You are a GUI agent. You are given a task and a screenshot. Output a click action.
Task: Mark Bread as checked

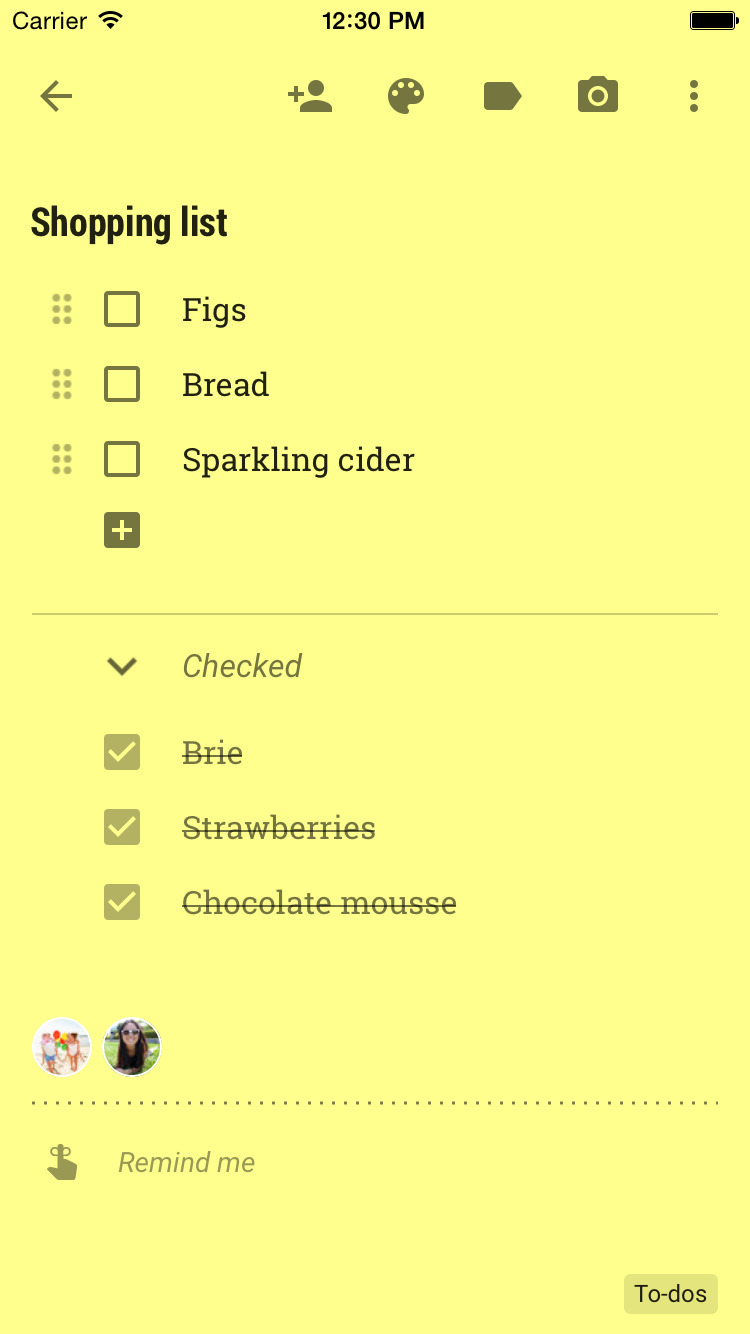tap(122, 385)
